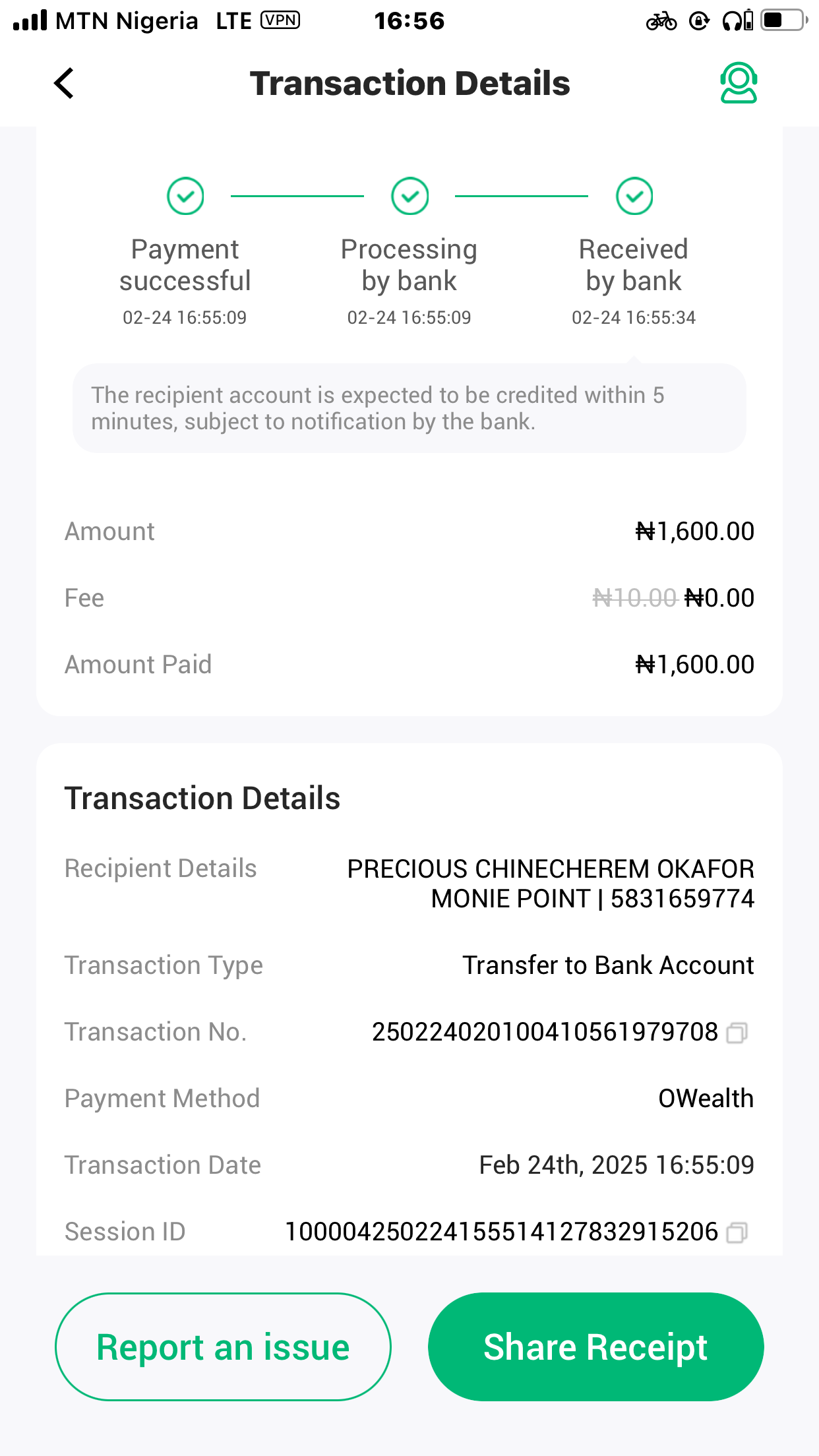Copy the Session ID
The image size is (819, 1456).
[x=737, y=1232]
